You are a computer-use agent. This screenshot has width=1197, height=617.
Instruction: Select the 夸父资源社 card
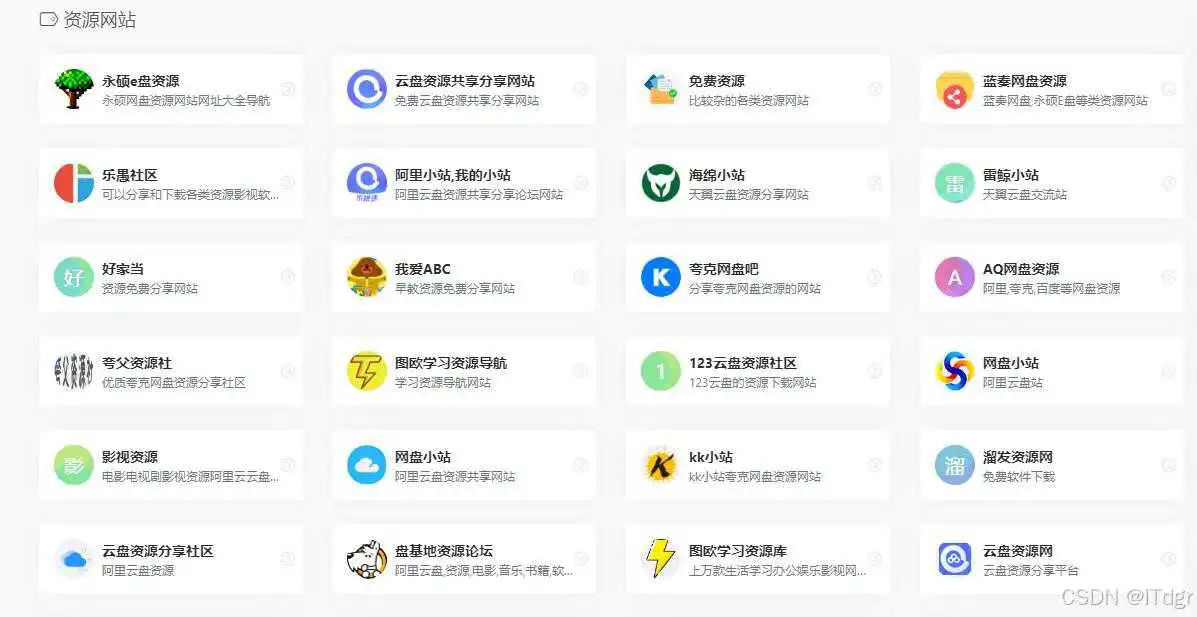(x=170, y=371)
